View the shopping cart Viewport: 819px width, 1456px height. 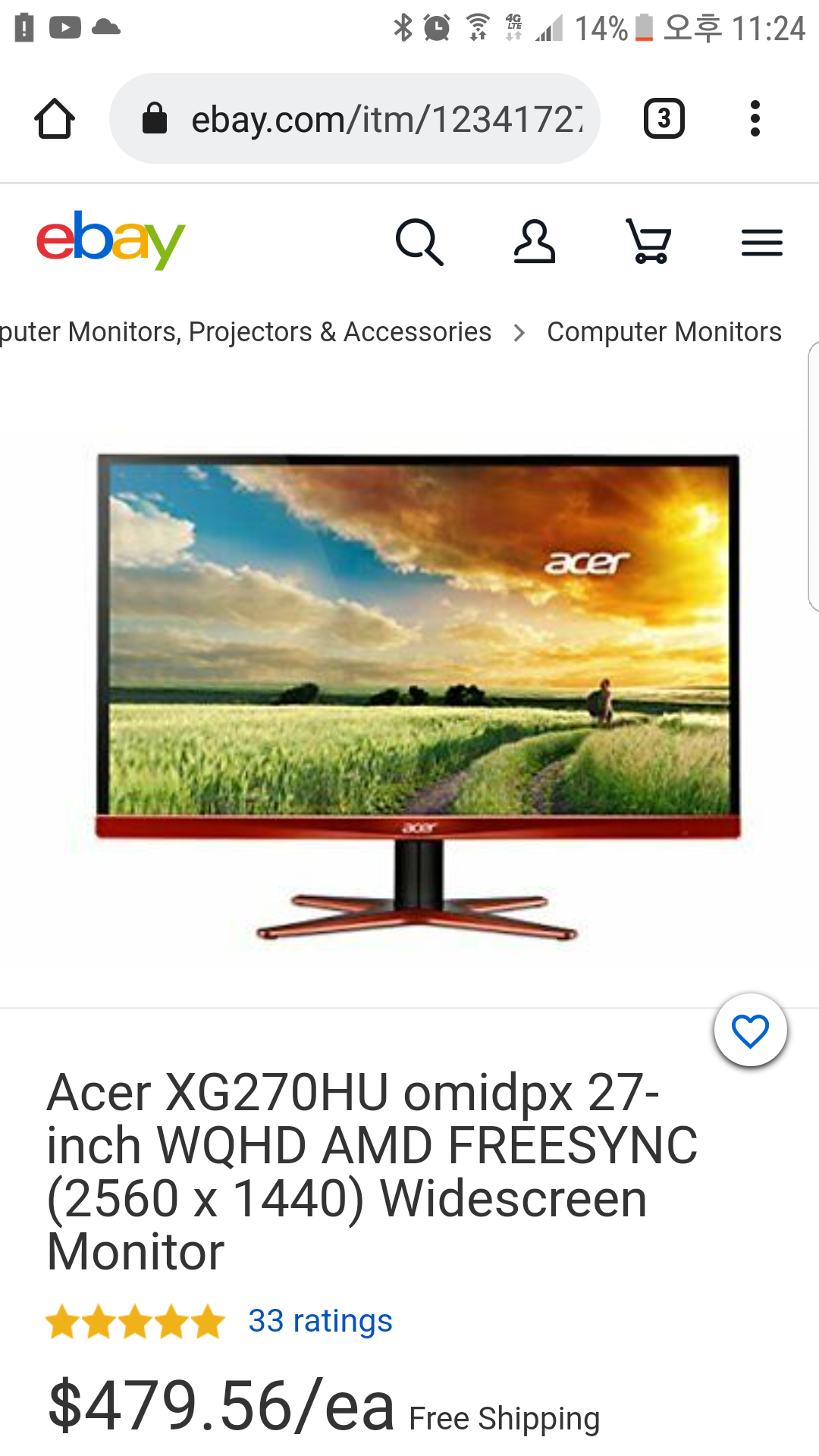pos(649,243)
